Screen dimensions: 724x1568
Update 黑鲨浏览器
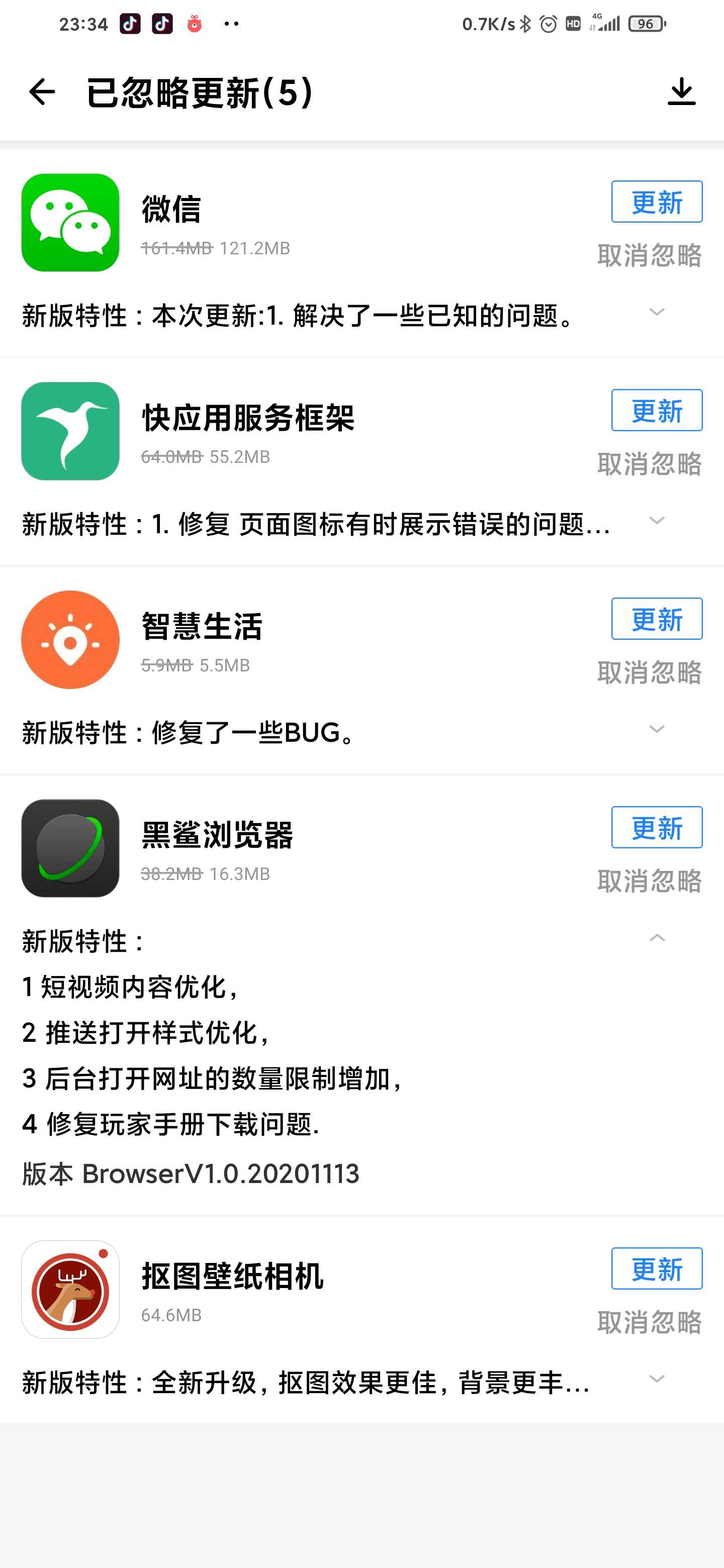pos(657,828)
